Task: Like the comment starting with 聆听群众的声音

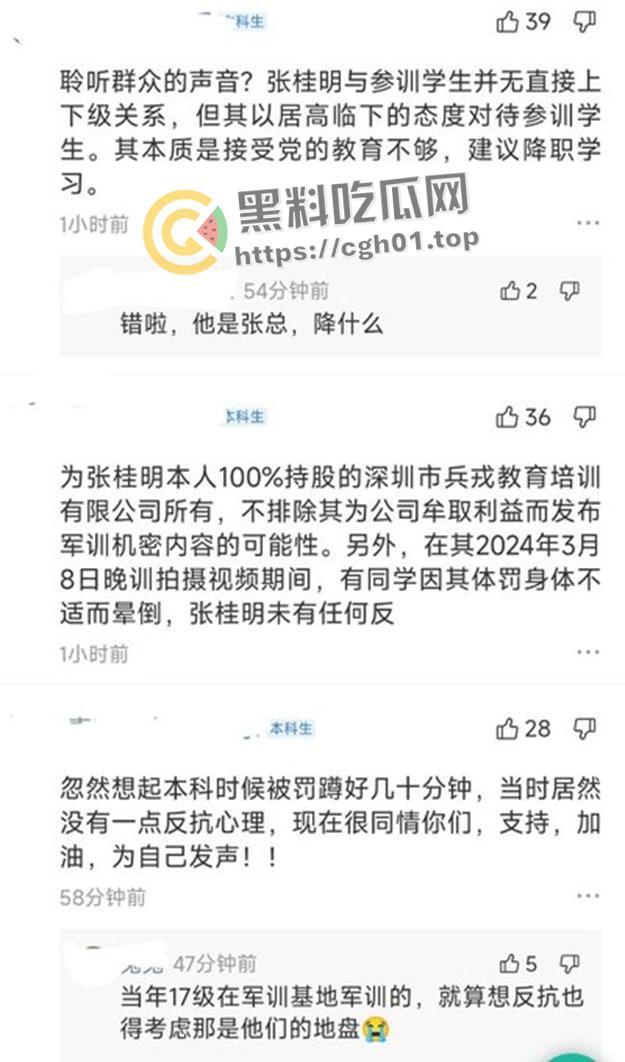Action: point(508,21)
